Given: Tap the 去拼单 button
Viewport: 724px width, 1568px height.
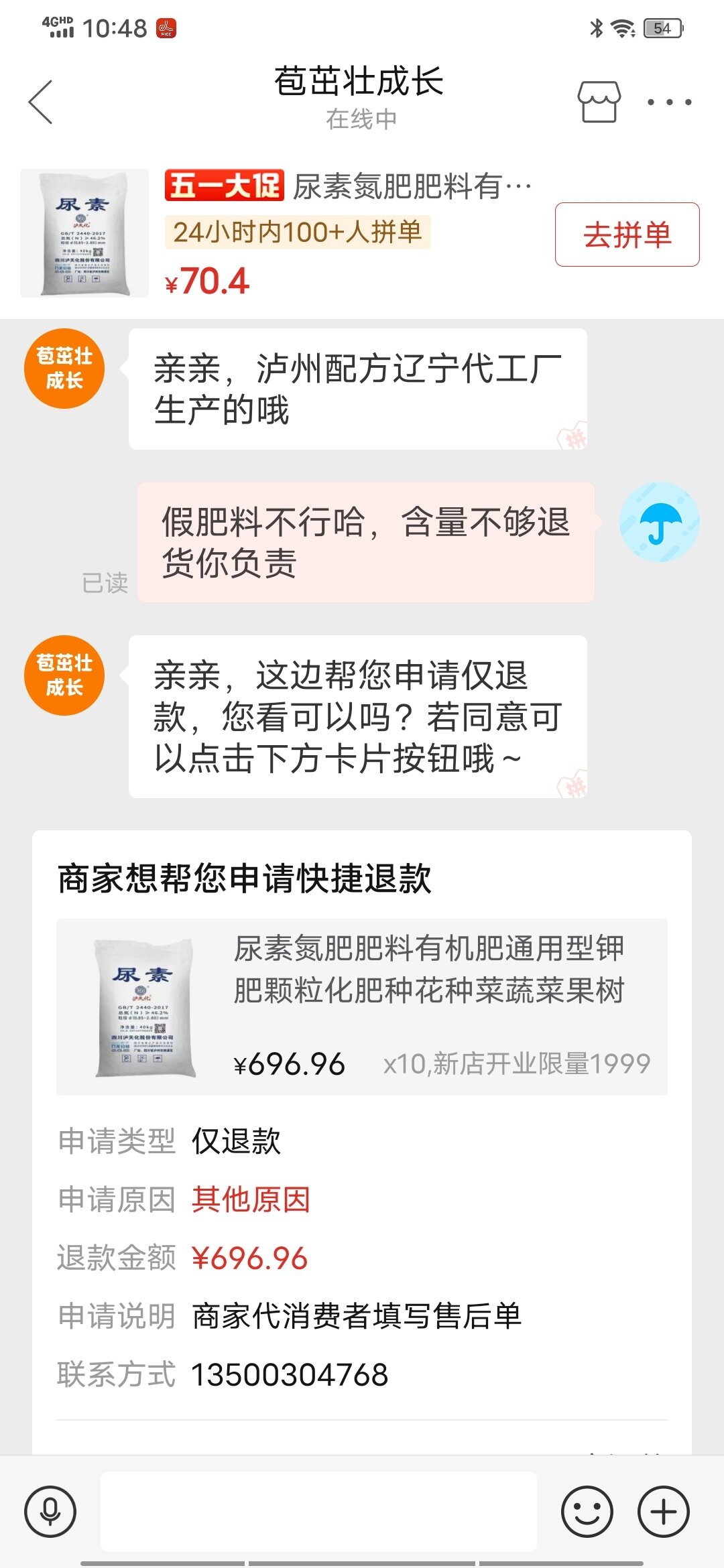Looking at the screenshot, I should pyautogui.click(x=627, y=235).
